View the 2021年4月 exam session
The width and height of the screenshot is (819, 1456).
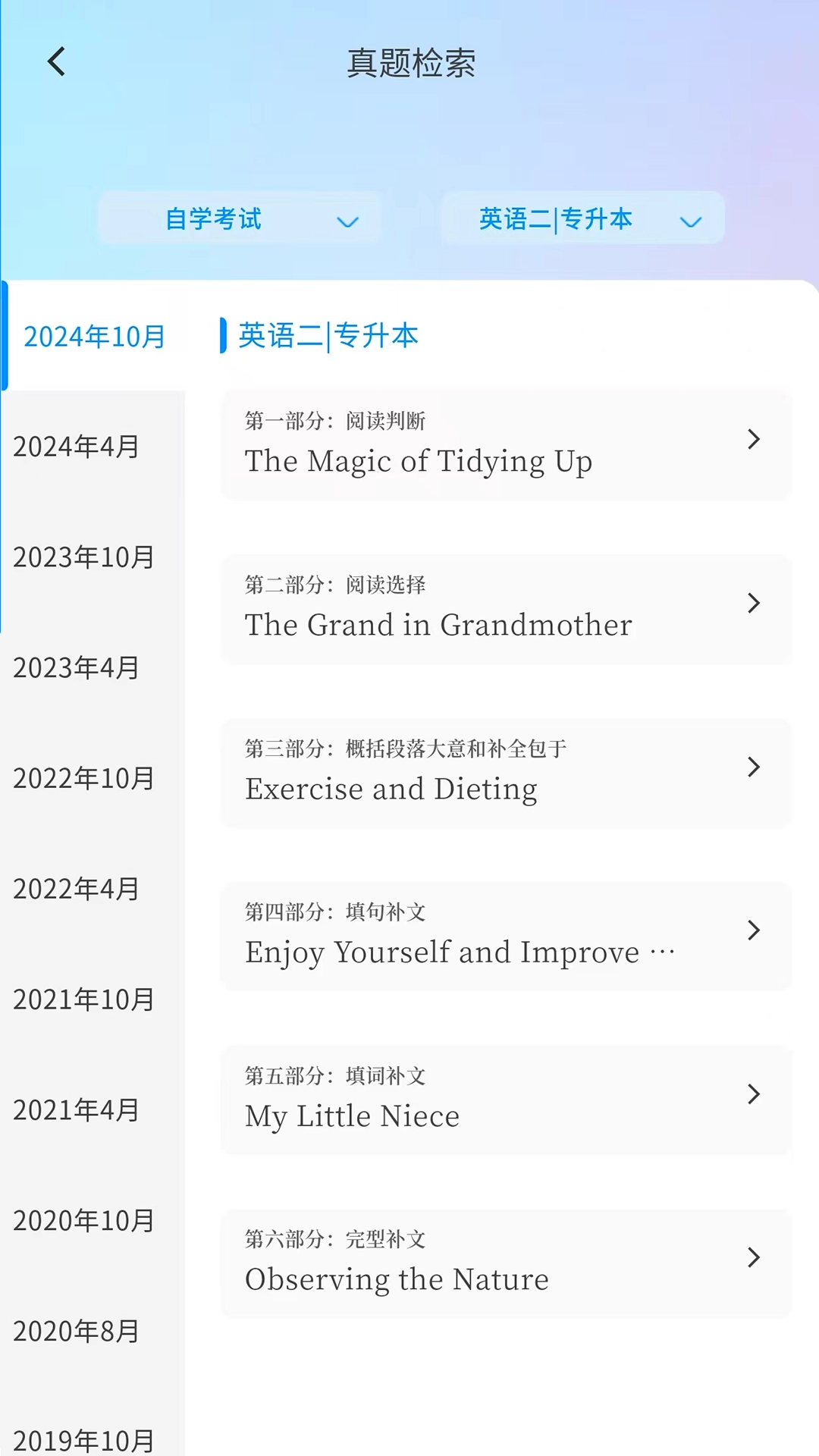77,1110
